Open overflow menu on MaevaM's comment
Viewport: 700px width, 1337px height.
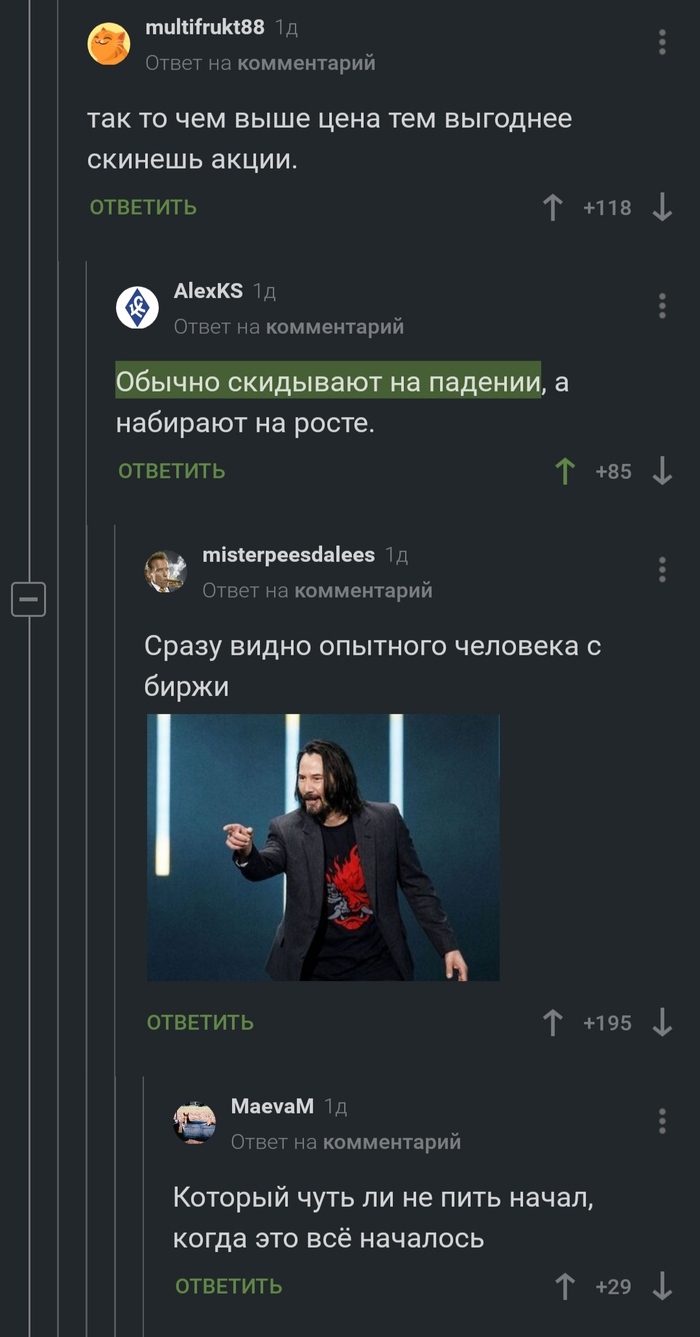[662, 1121]
